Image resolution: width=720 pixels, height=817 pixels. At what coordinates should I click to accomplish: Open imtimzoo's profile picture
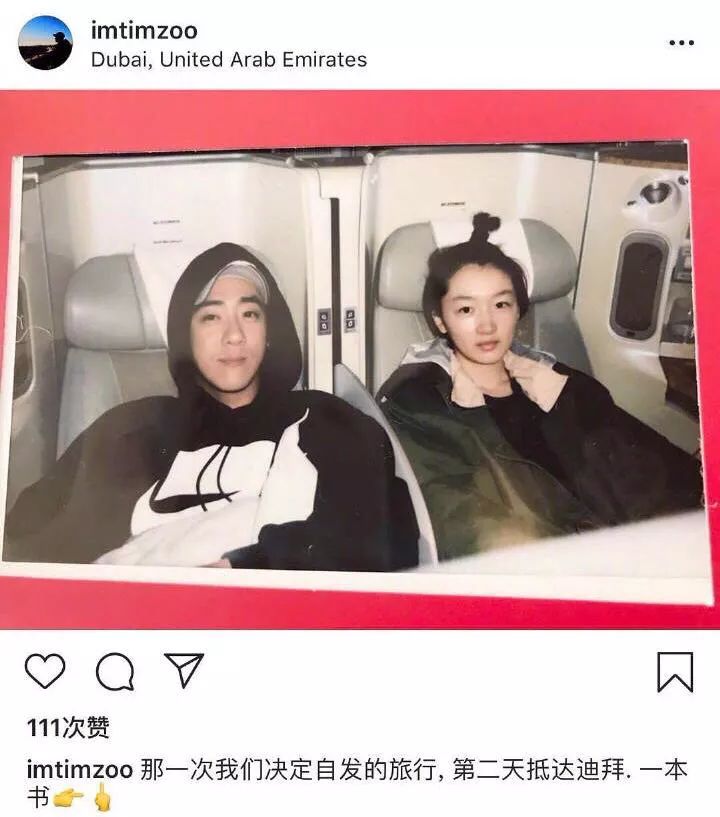tap(45, 43)
